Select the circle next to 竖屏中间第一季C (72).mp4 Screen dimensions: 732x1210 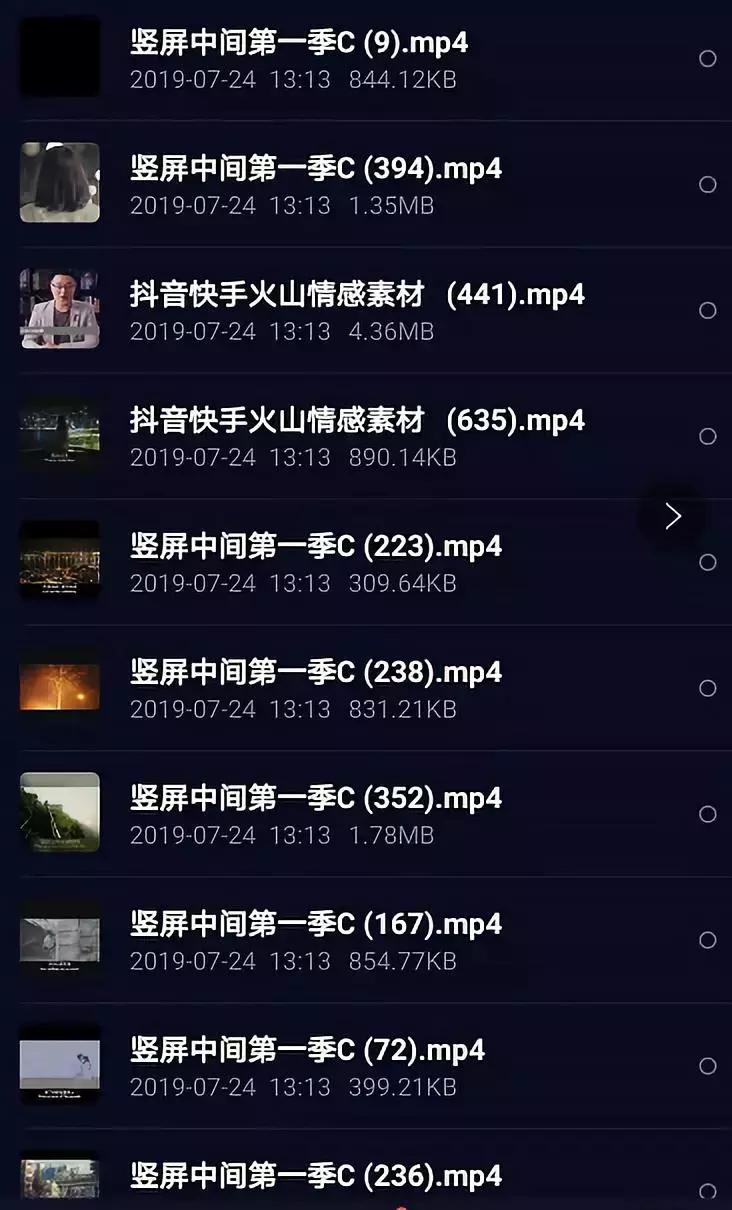[x=710, y=1066]
